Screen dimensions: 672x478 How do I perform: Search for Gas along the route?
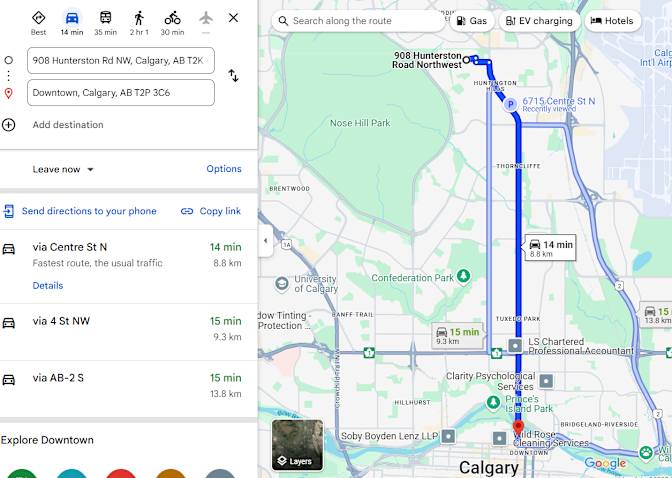coord(471,21)
